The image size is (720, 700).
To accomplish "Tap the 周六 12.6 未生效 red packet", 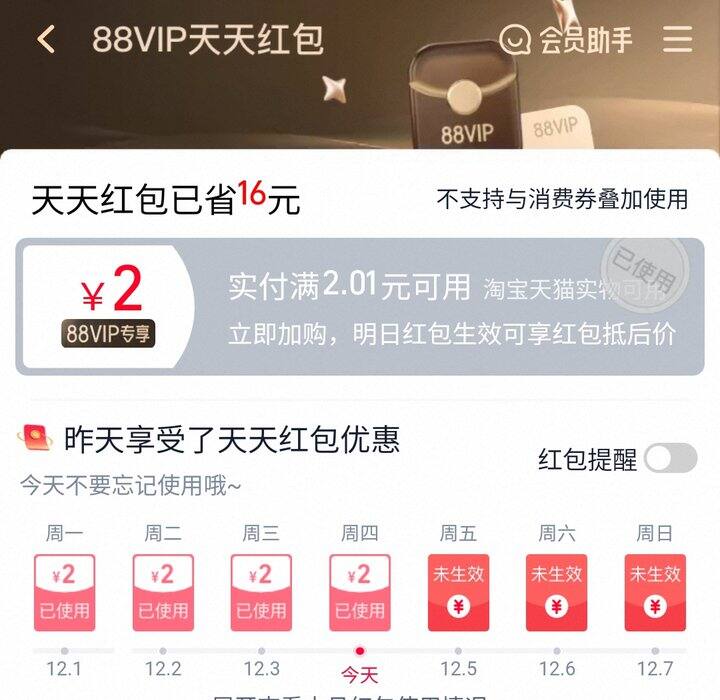I will click(557, 593).
